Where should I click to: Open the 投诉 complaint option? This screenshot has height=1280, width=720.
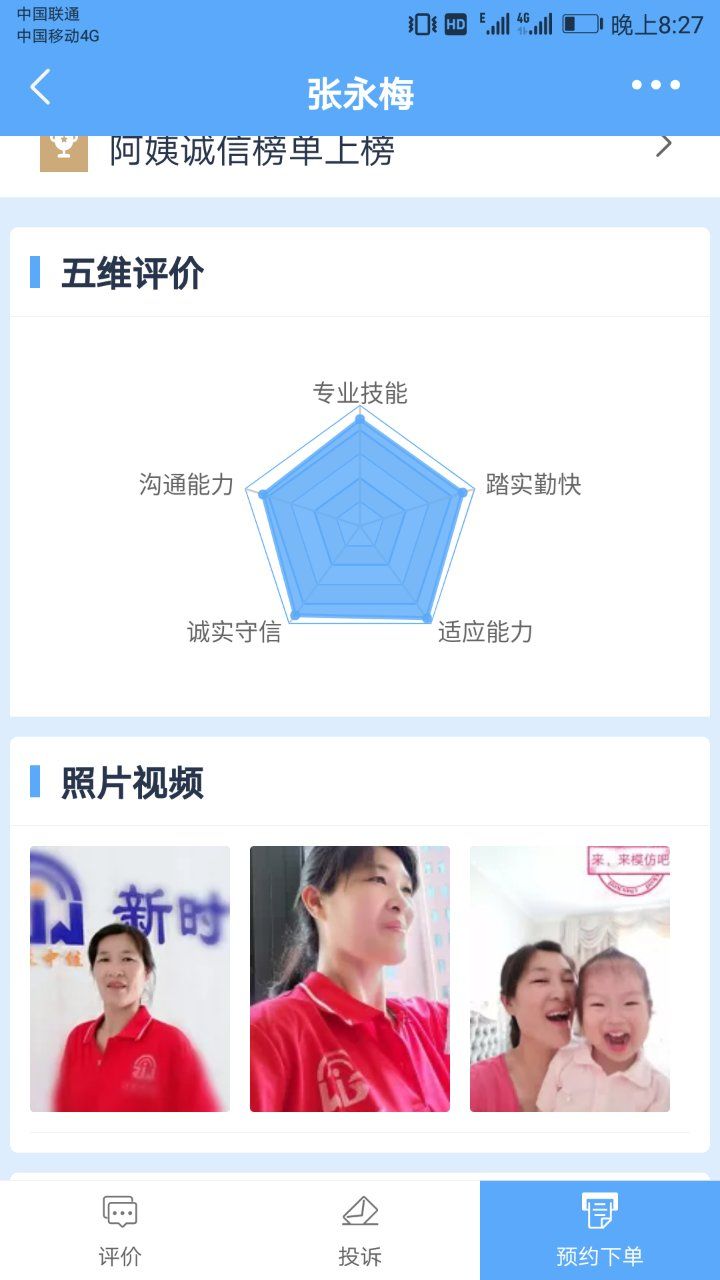(x=360, y=1230)
